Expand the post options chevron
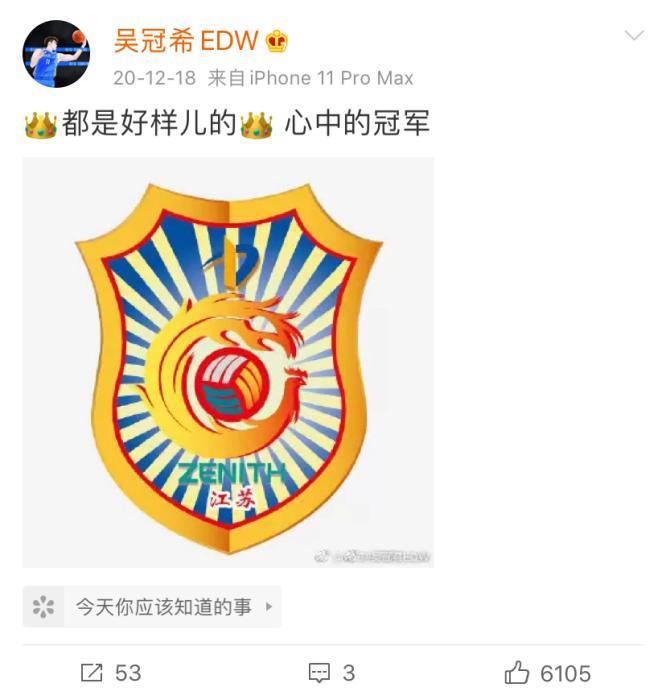Screen dimensions: 666x700 click(634, 37)
